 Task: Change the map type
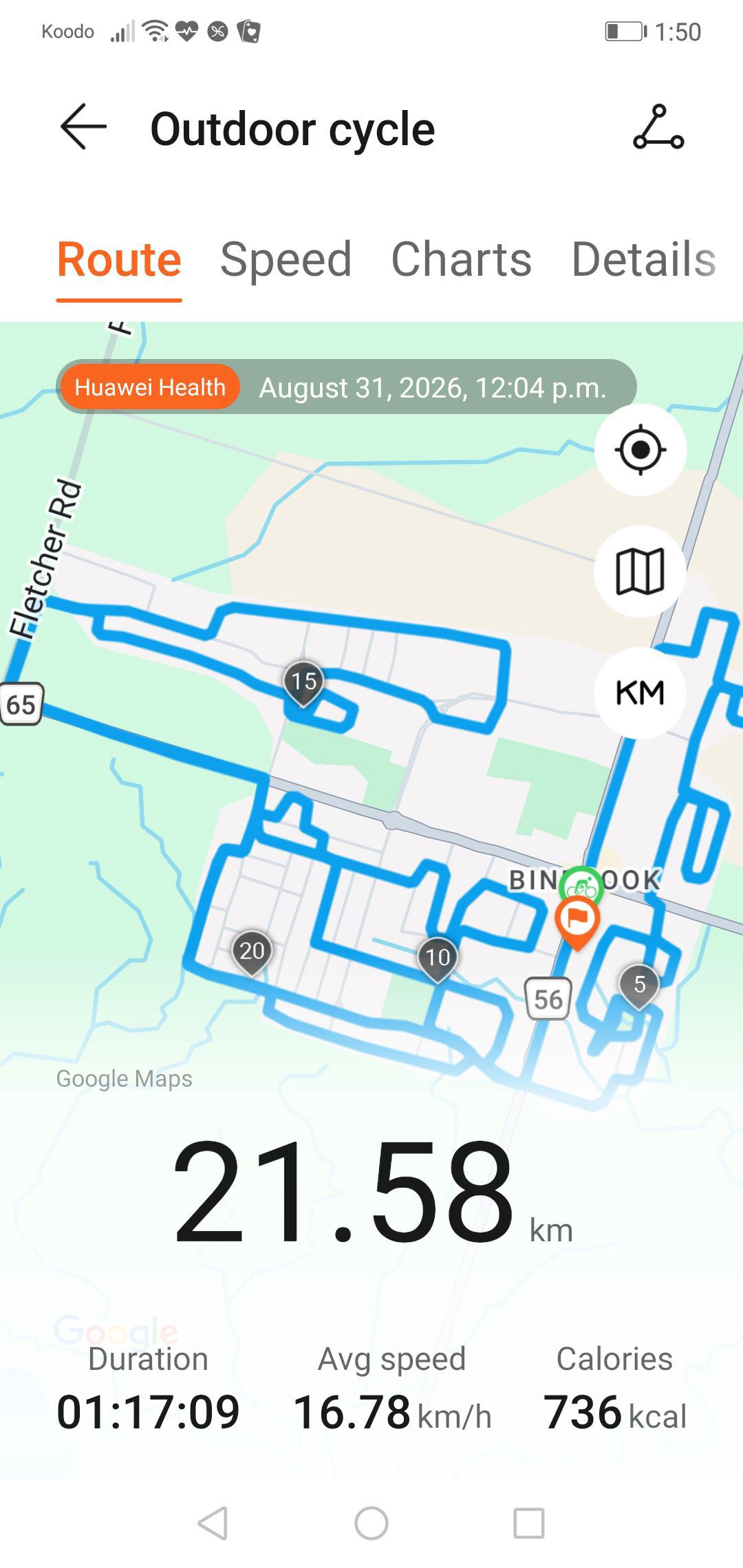click(640, 571)
